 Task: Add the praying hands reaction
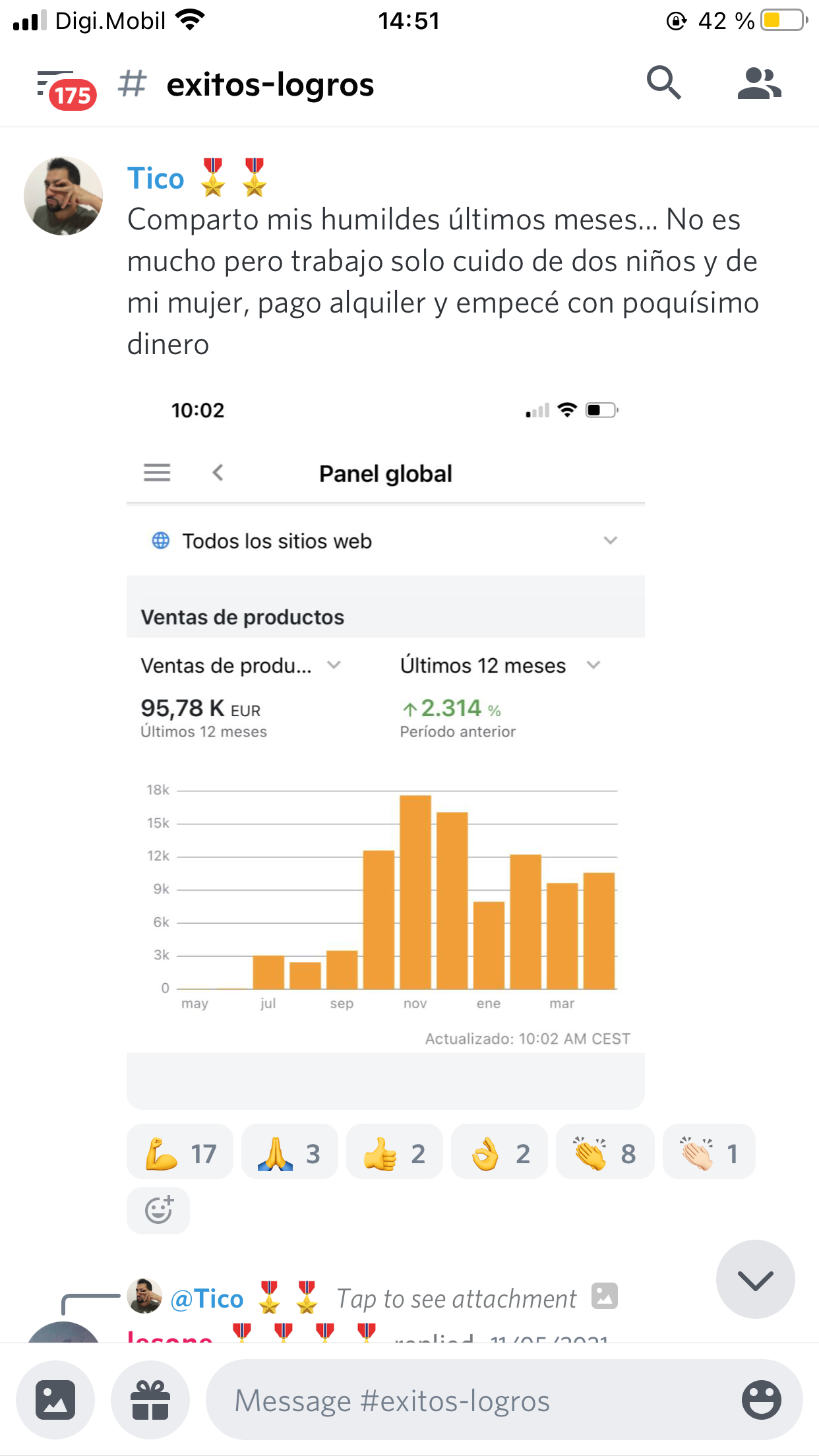point(289,1153)
